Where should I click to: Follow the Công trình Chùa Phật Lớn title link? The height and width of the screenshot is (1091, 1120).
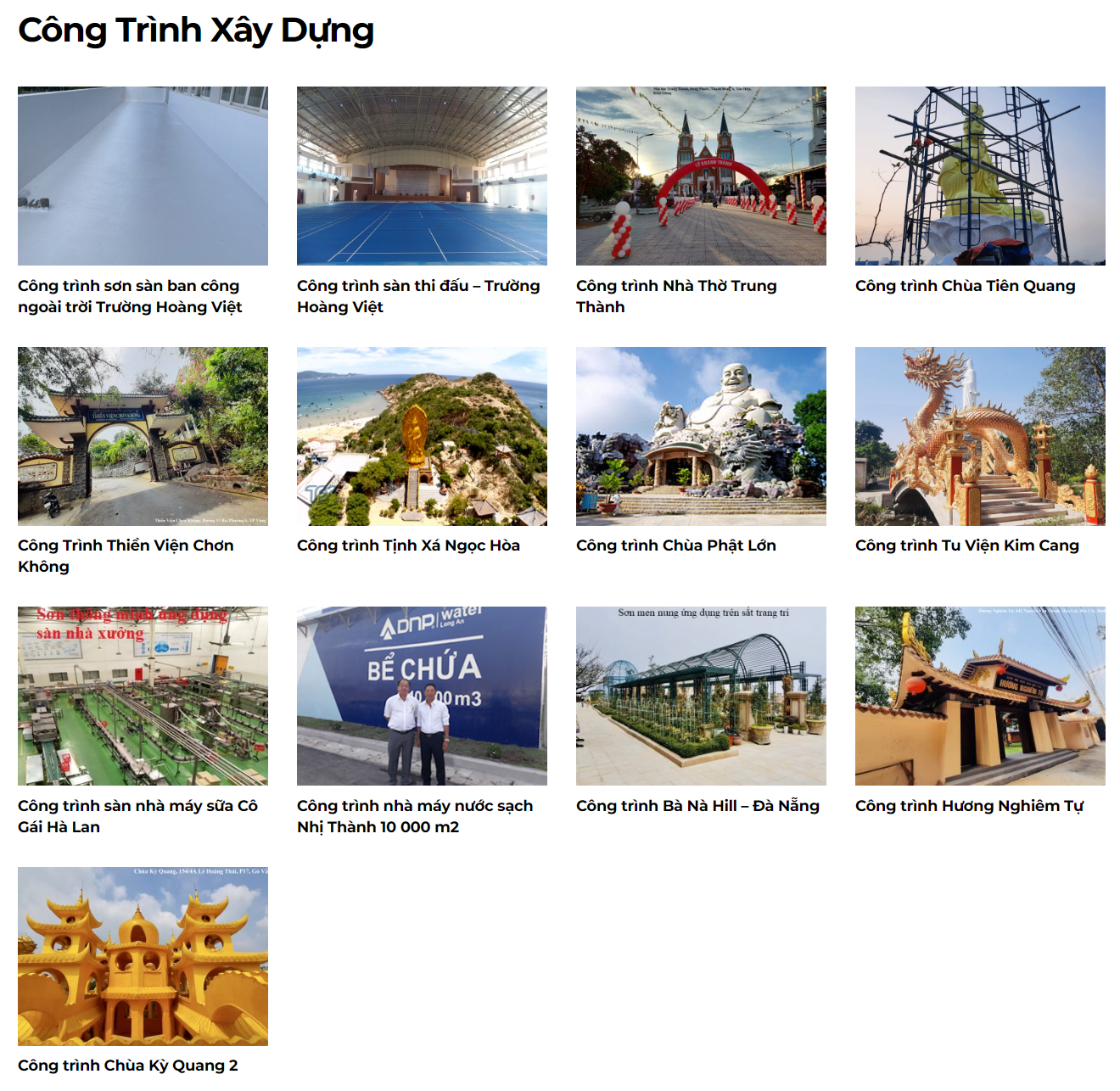coord(675,545)
